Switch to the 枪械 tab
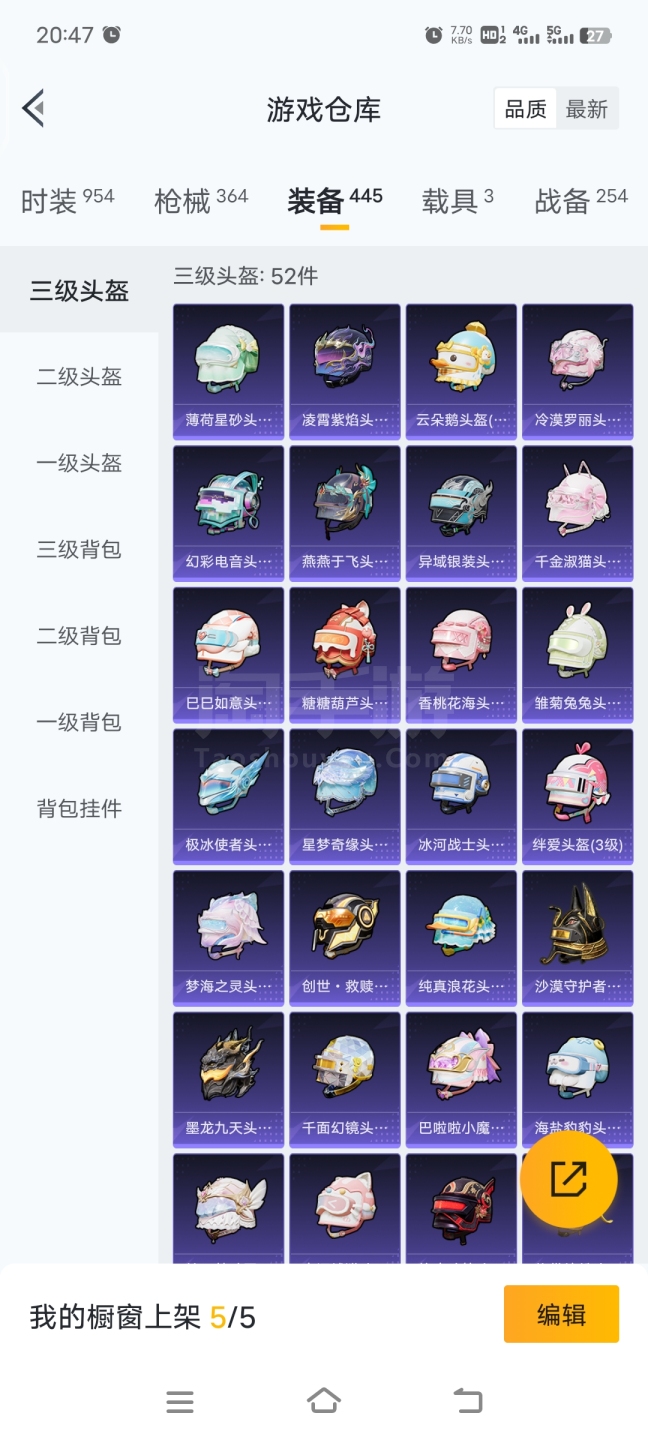Viewport: 648px width, 1440px height. coord(201,201)
